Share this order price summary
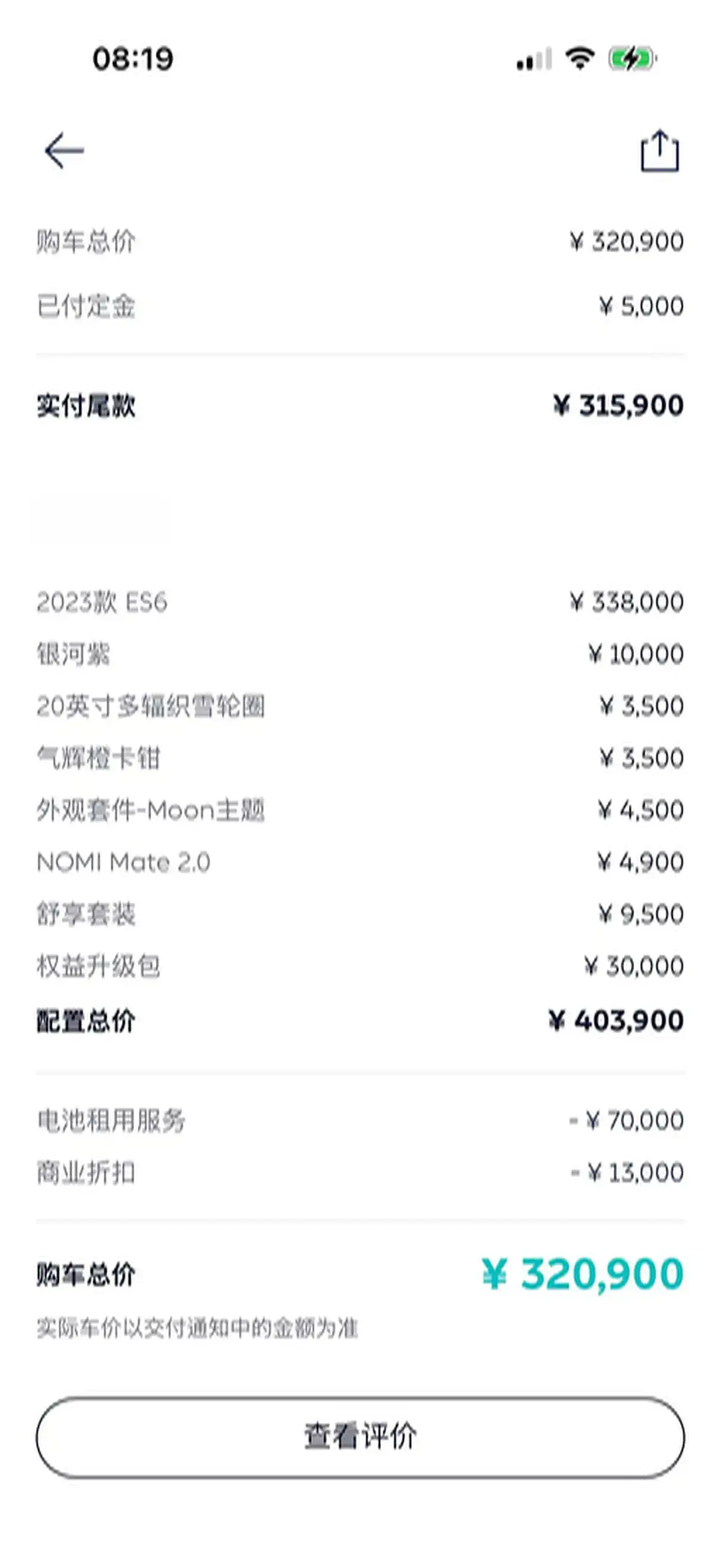 659,151
